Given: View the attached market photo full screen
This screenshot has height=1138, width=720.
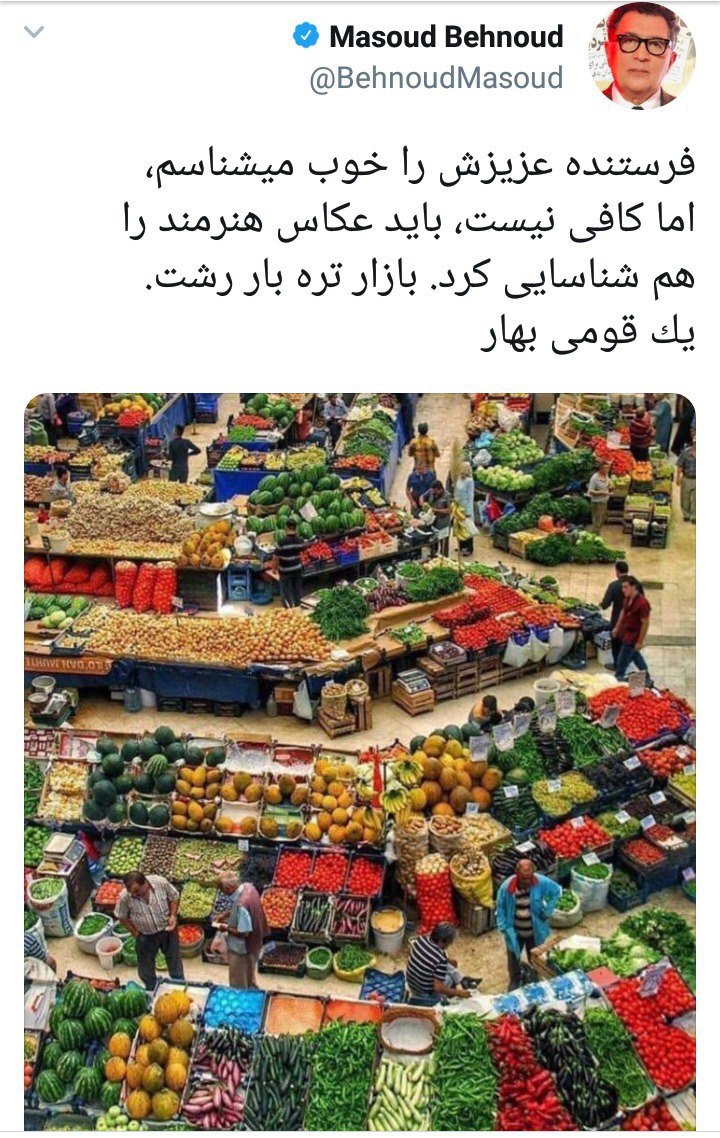Looking at the screenshot, I should [x=359, y=760].
